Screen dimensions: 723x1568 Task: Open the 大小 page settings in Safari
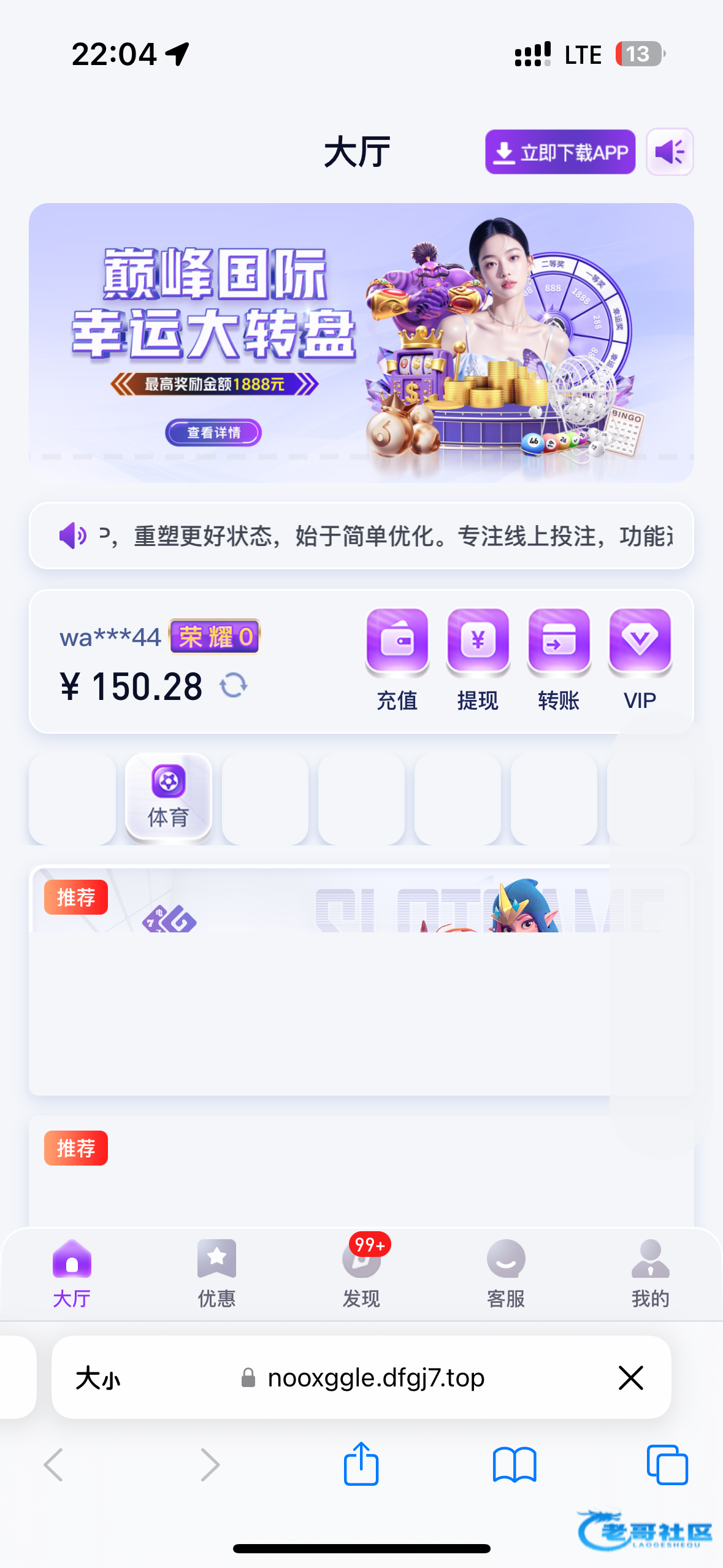point(98,1378)
